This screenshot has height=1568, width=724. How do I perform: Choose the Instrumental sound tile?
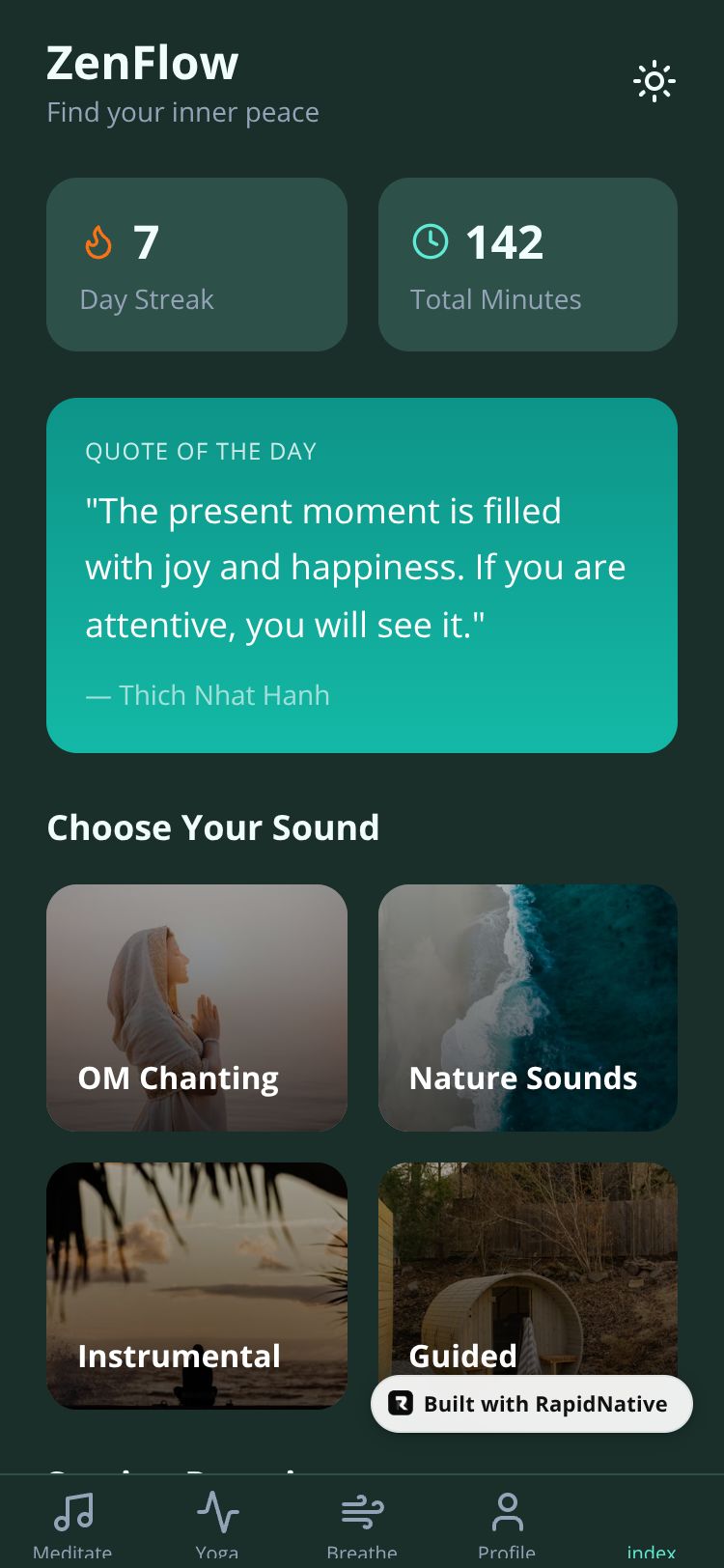pos(197,1284)
